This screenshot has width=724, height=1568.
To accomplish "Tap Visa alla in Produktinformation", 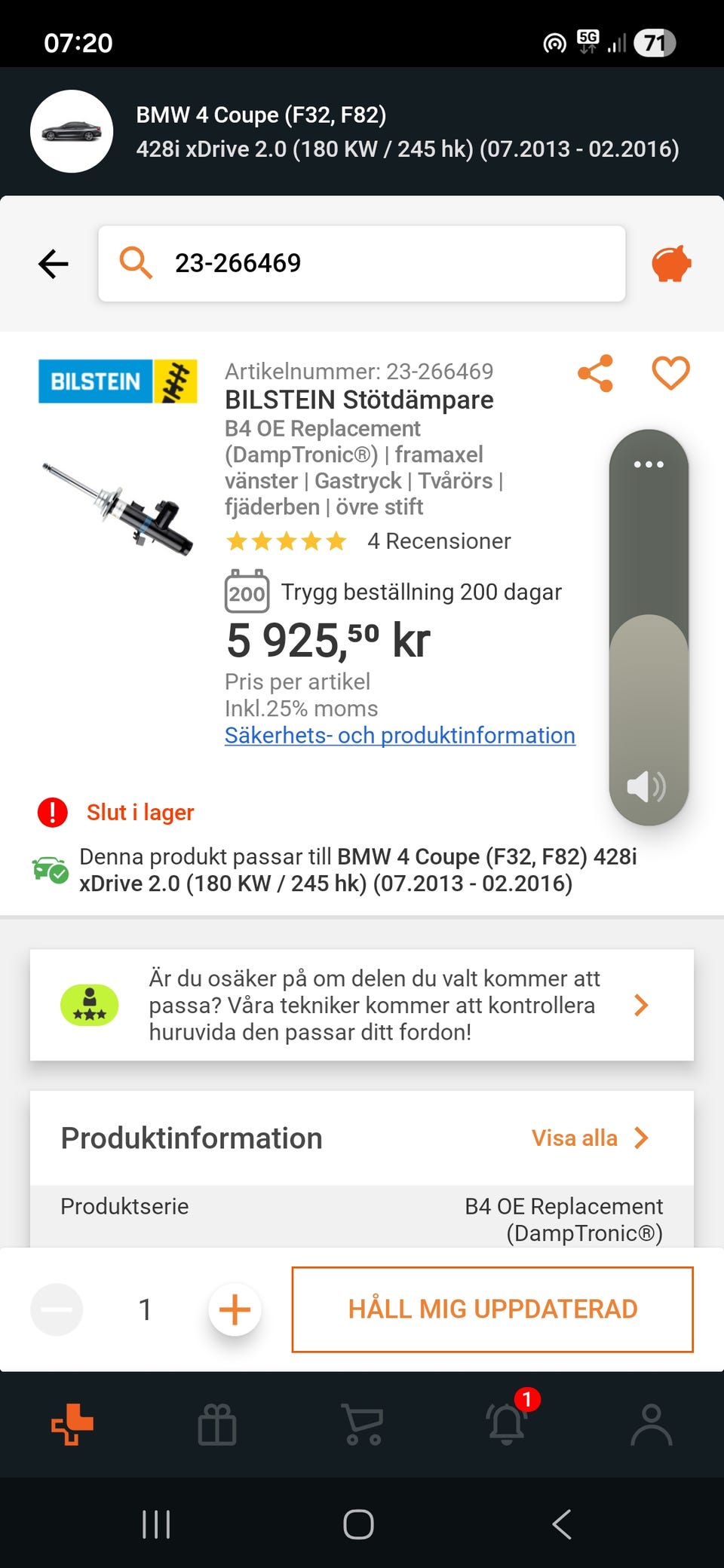I will pos(590,1138).
